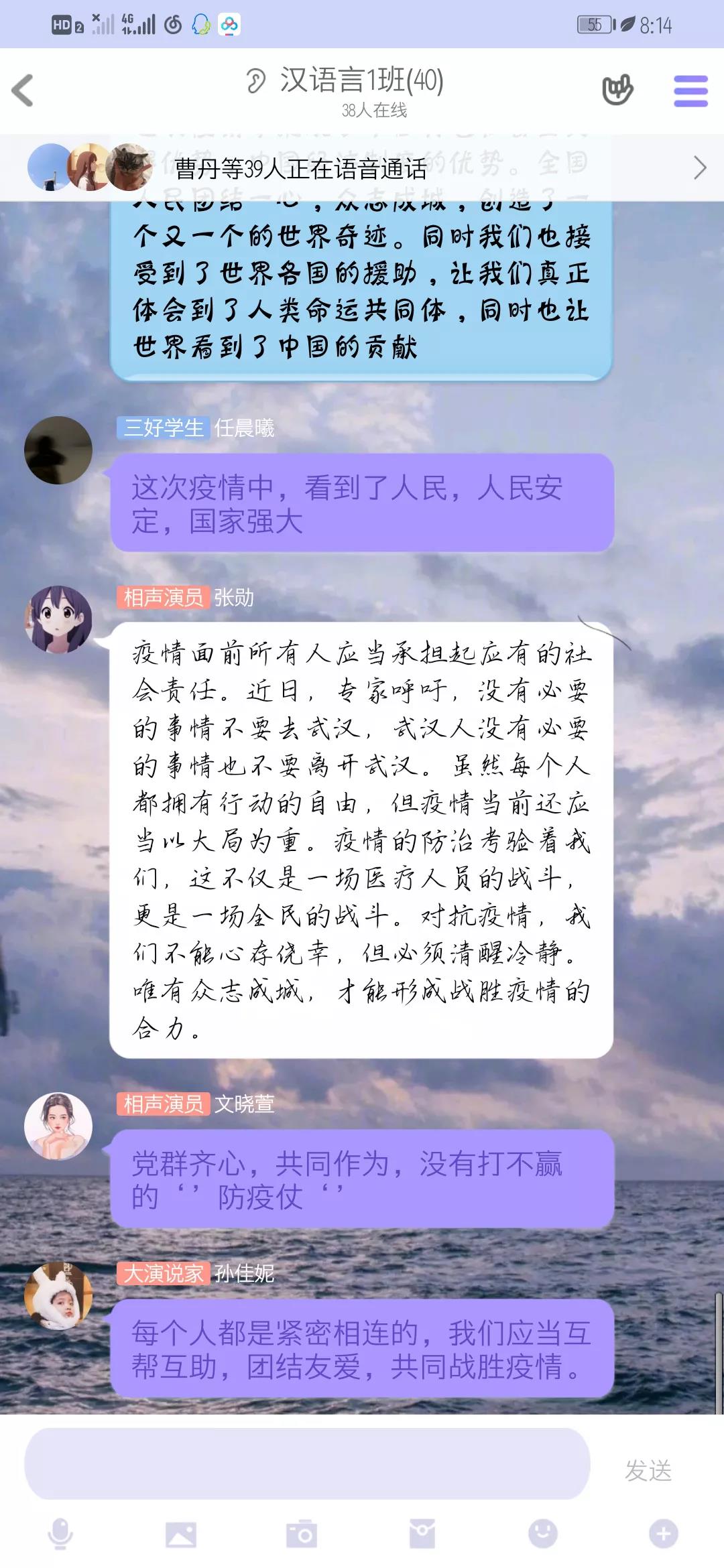Focus the message input box
The height and width of the screenshot is (1568, 724).
[x=307, y=1463]
